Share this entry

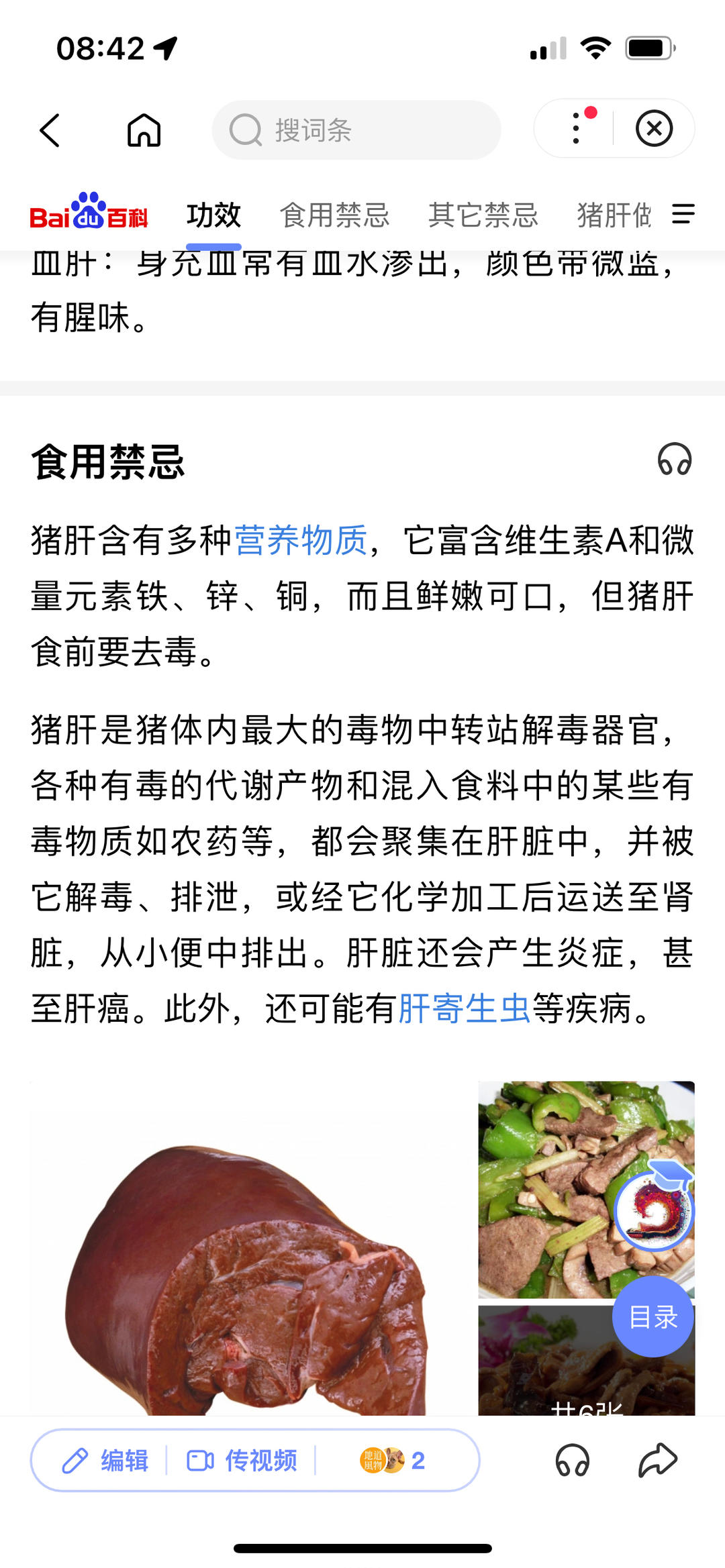(x=657, y=1460)
